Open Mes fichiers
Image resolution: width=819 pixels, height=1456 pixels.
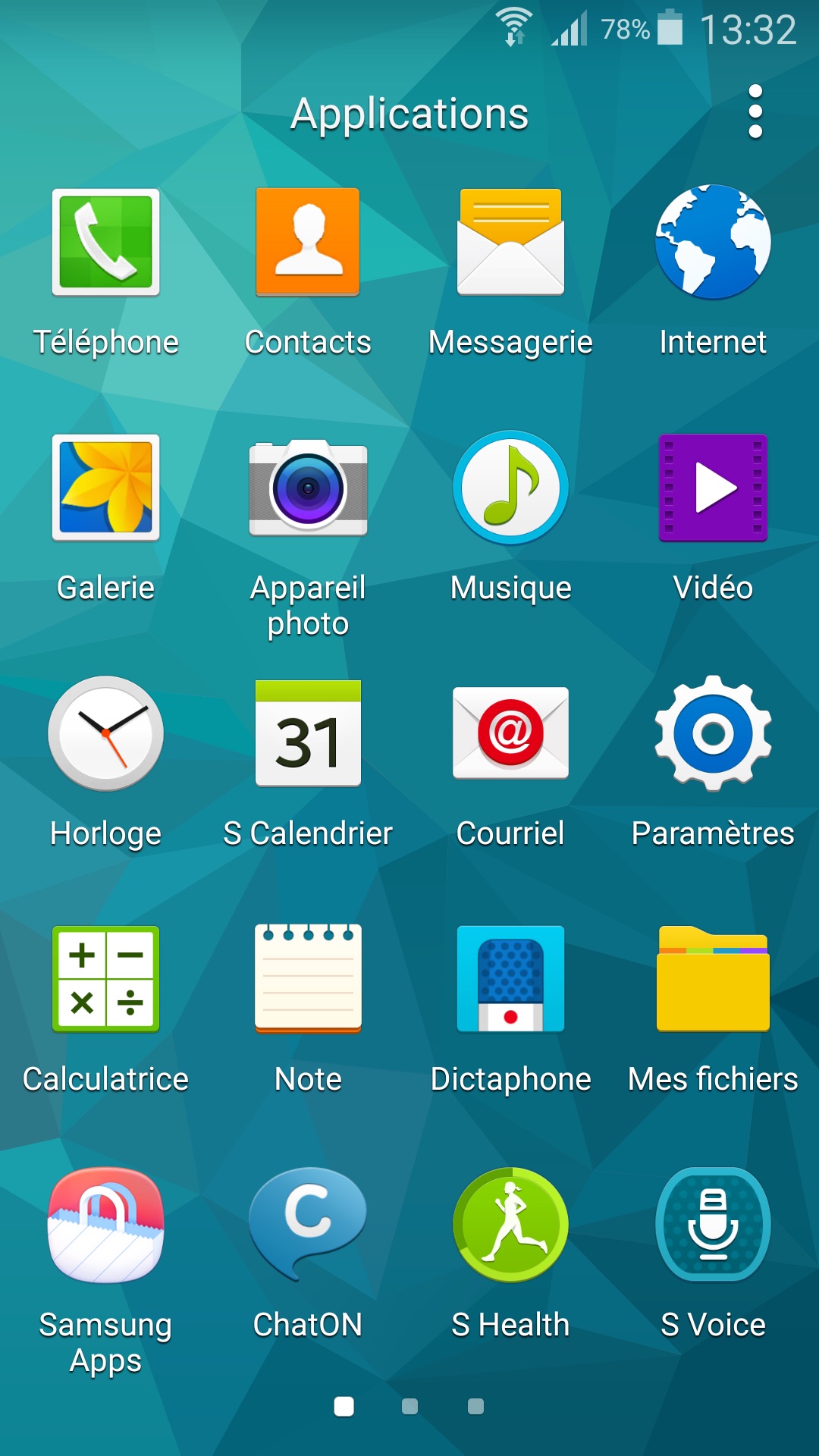pyautogui.click(x=713, y=979)
